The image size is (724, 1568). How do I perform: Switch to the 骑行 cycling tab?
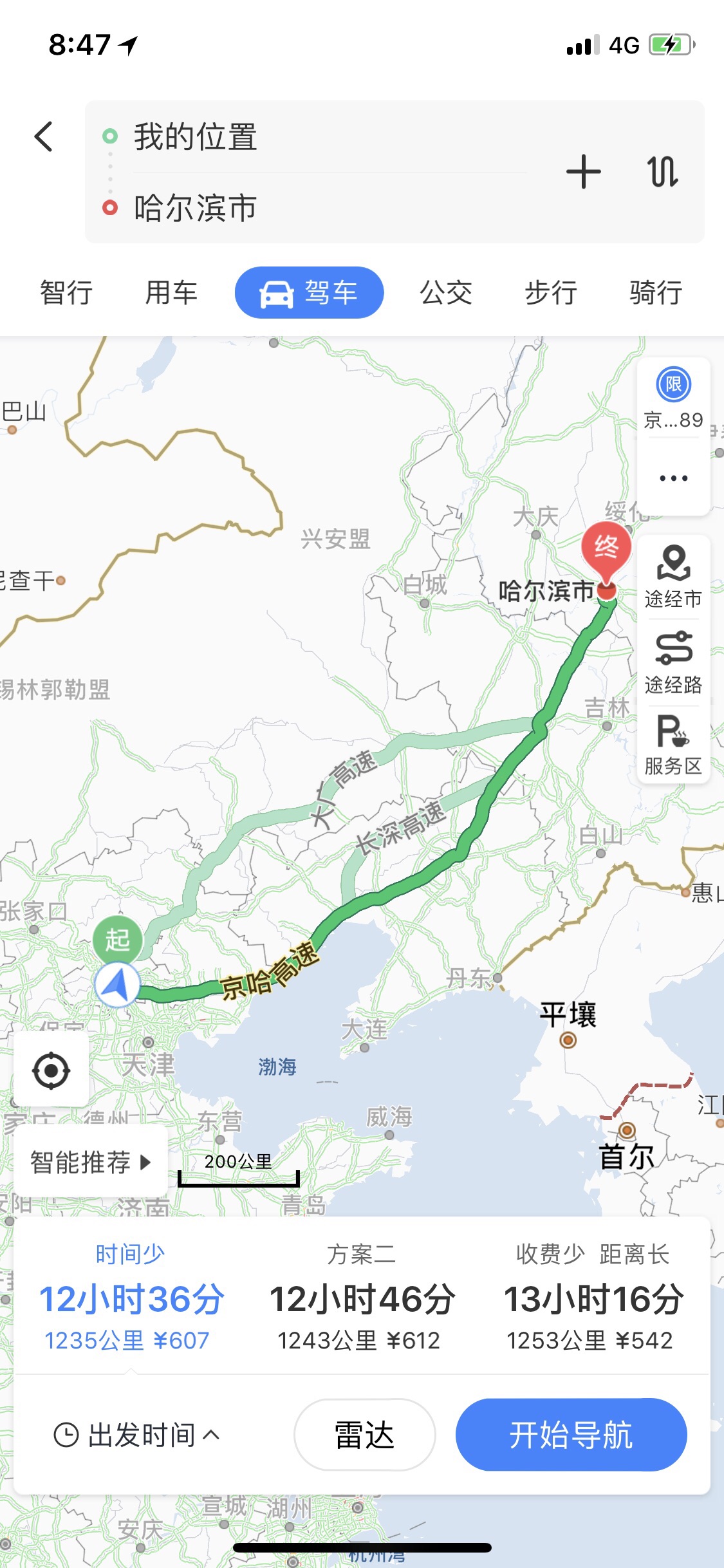tap(656, 293)
